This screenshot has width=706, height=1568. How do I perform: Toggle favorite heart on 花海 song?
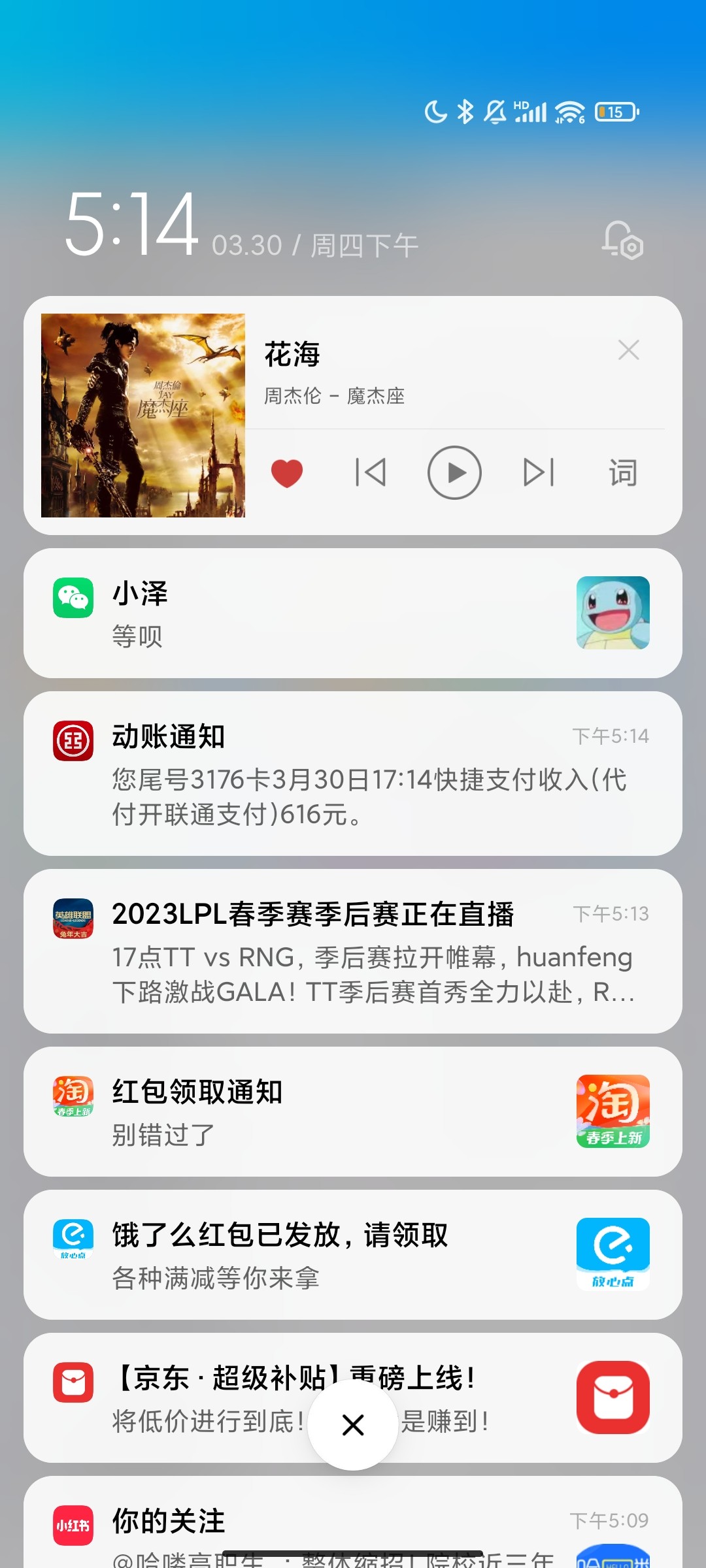point(286,472)
